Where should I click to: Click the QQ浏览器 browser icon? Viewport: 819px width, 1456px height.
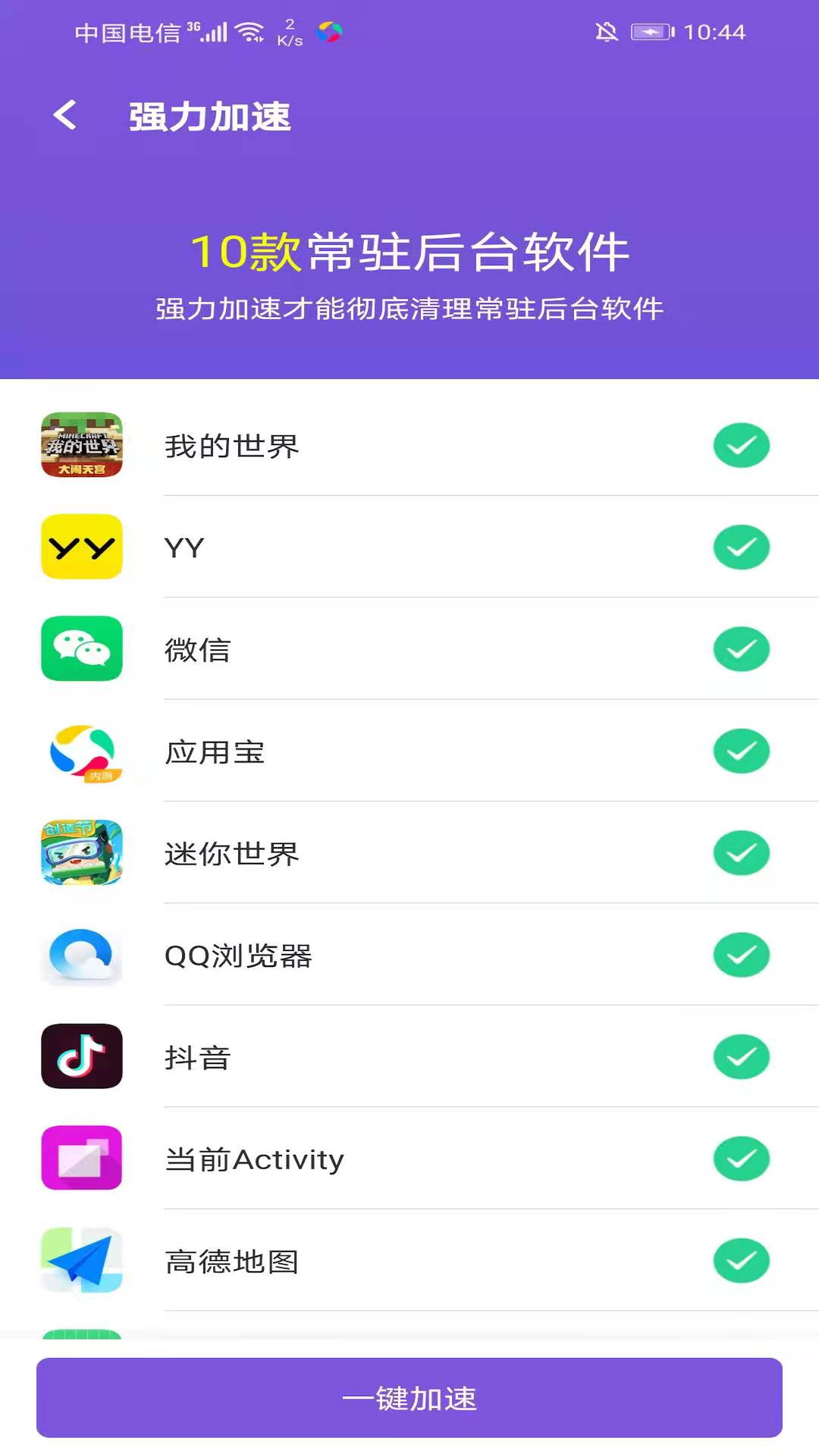click(x=83, y=955)
